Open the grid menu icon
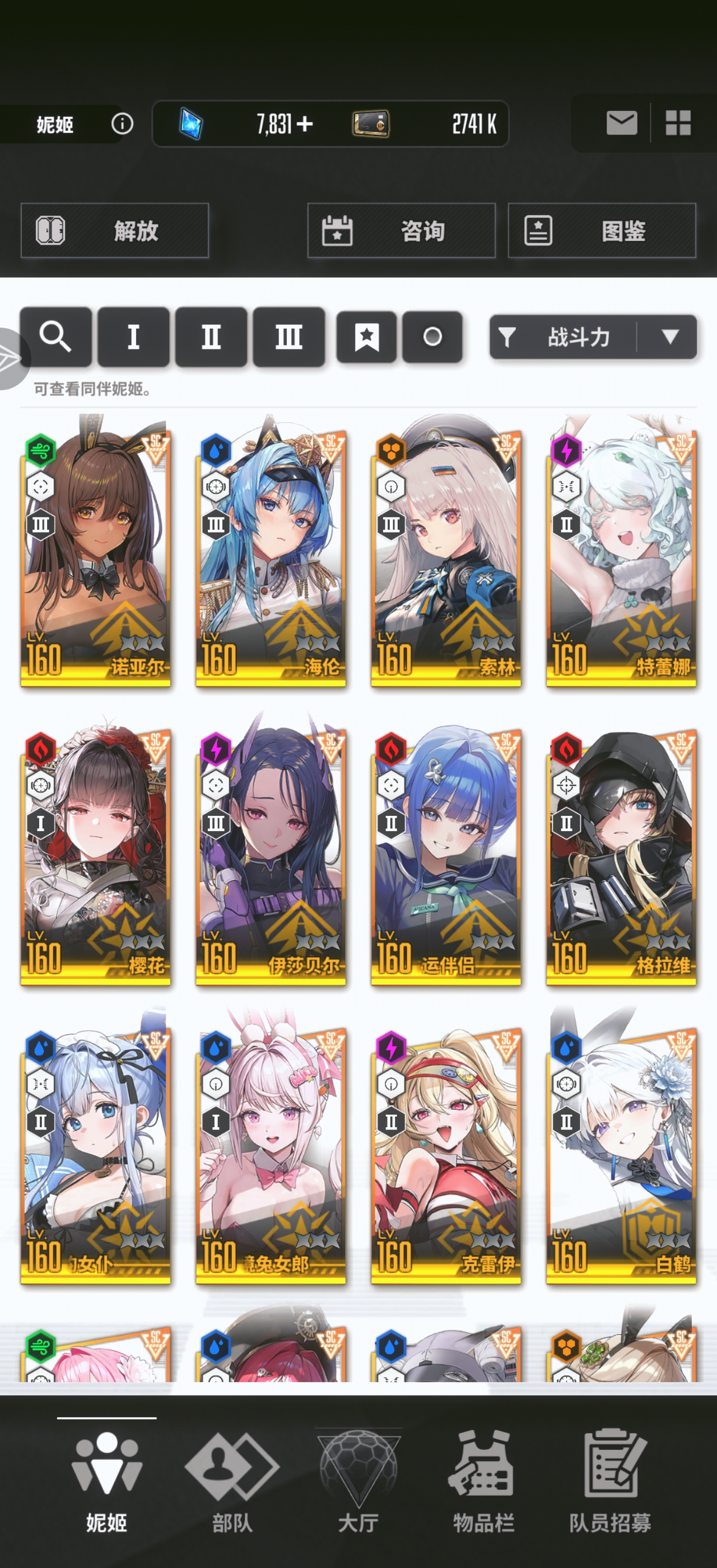 (x=677, y=123)
